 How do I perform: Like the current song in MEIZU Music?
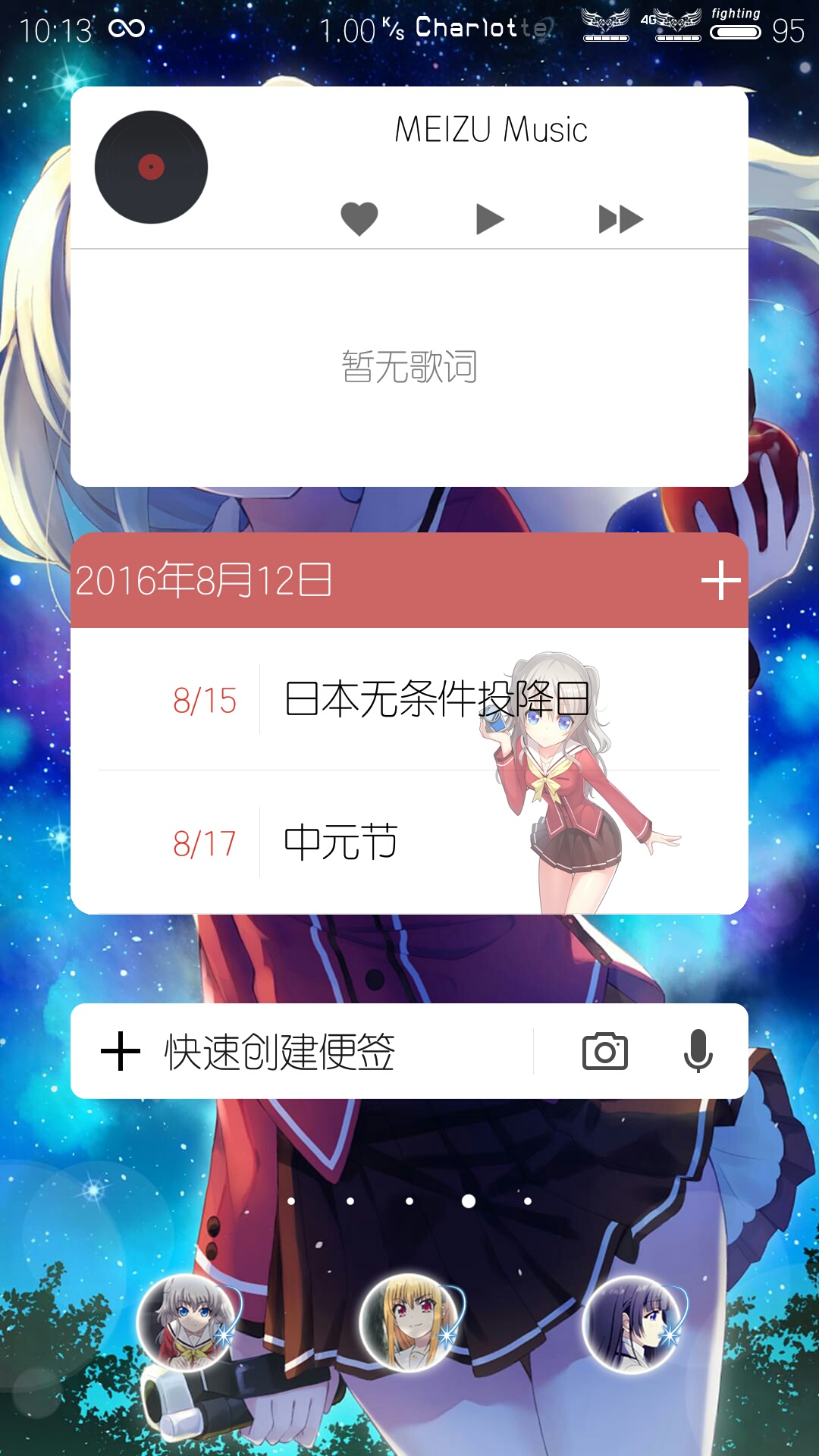[x=359, y=219]
